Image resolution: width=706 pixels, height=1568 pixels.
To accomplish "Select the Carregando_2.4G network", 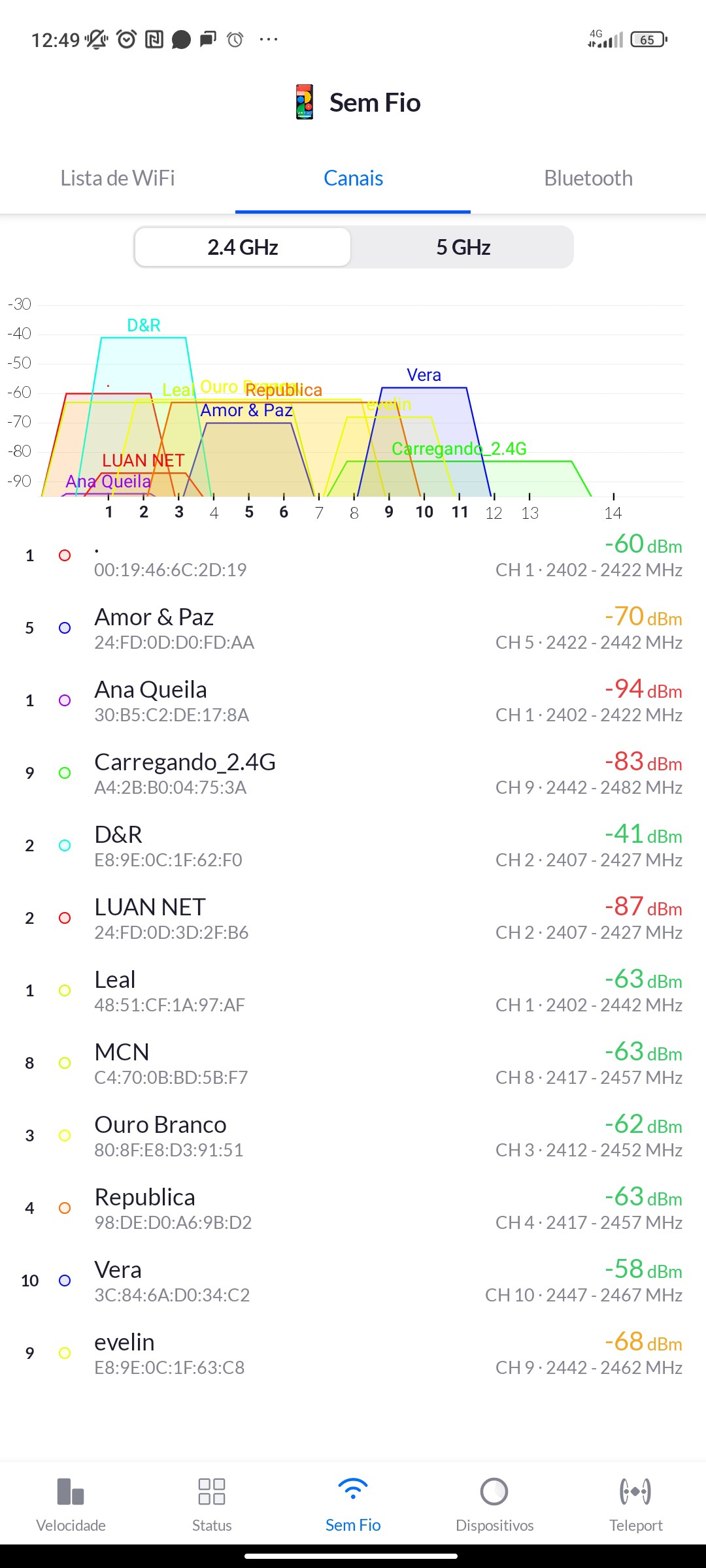I will click(353, 774).
